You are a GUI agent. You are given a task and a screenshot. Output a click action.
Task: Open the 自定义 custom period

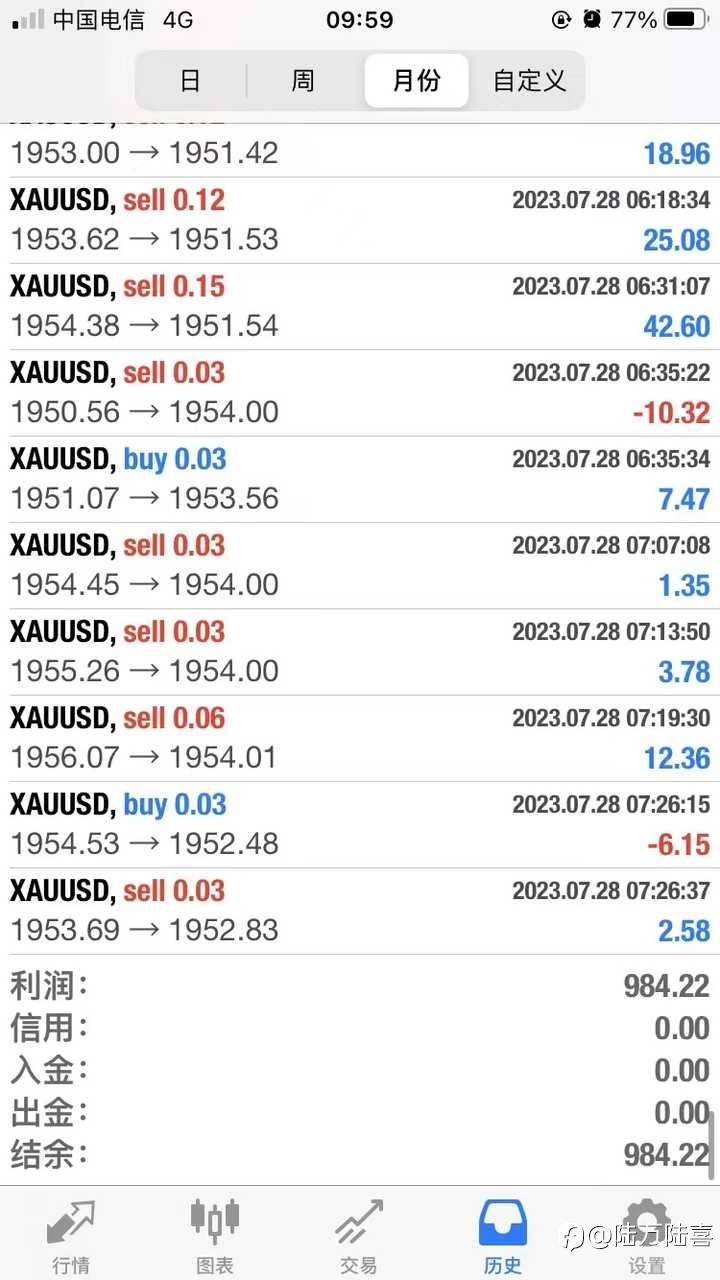(x=529, y=81)
